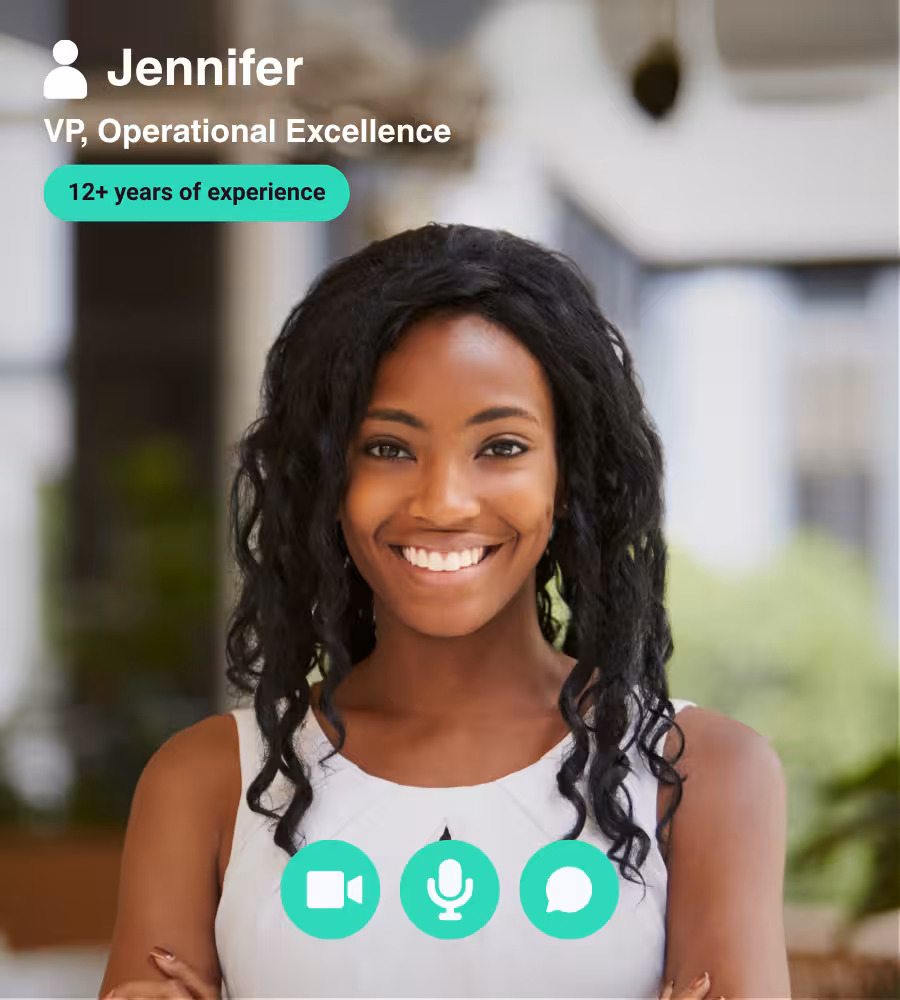Click the experience pill to see details

[195, 191]
